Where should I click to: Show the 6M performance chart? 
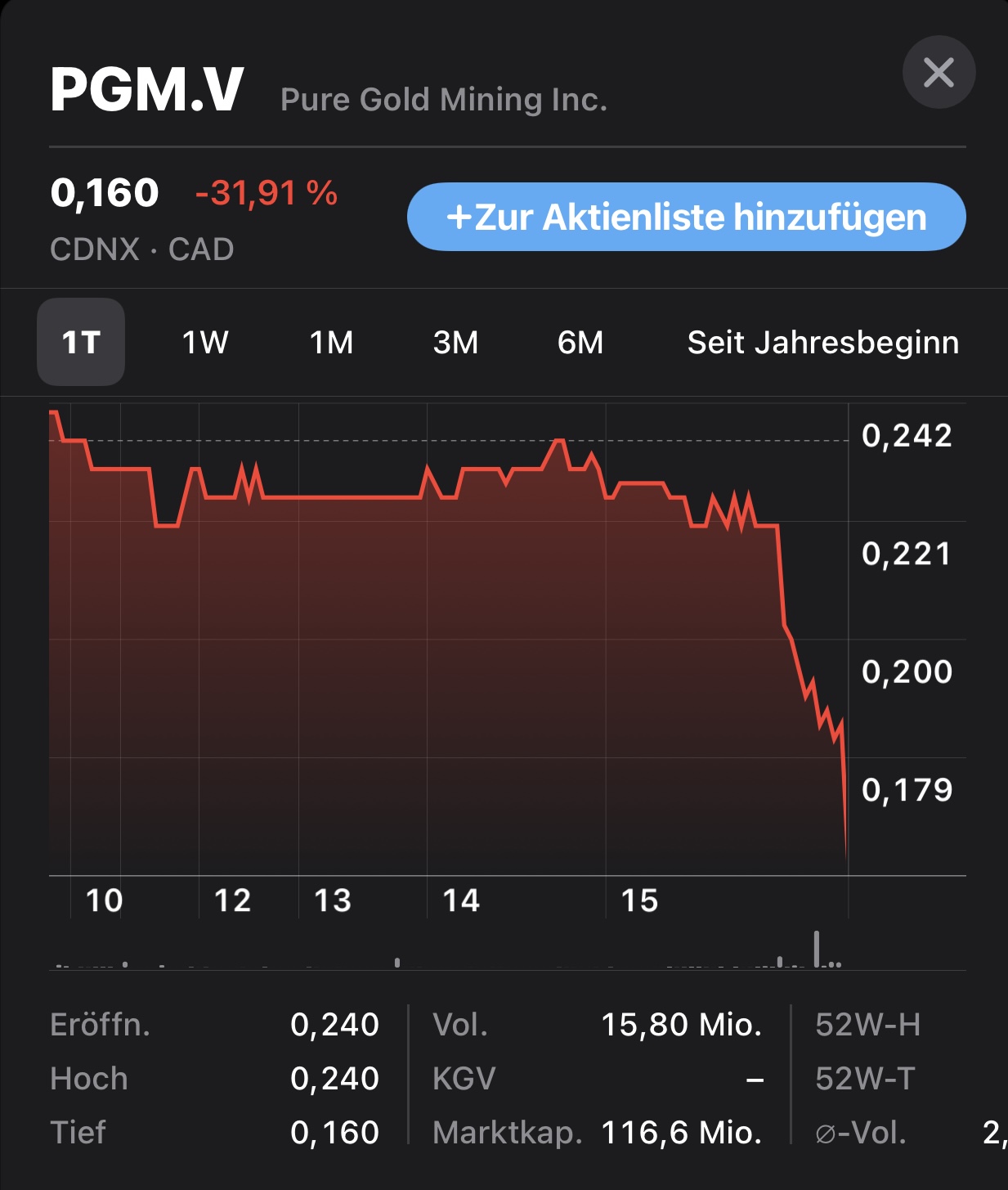(580, 343)
